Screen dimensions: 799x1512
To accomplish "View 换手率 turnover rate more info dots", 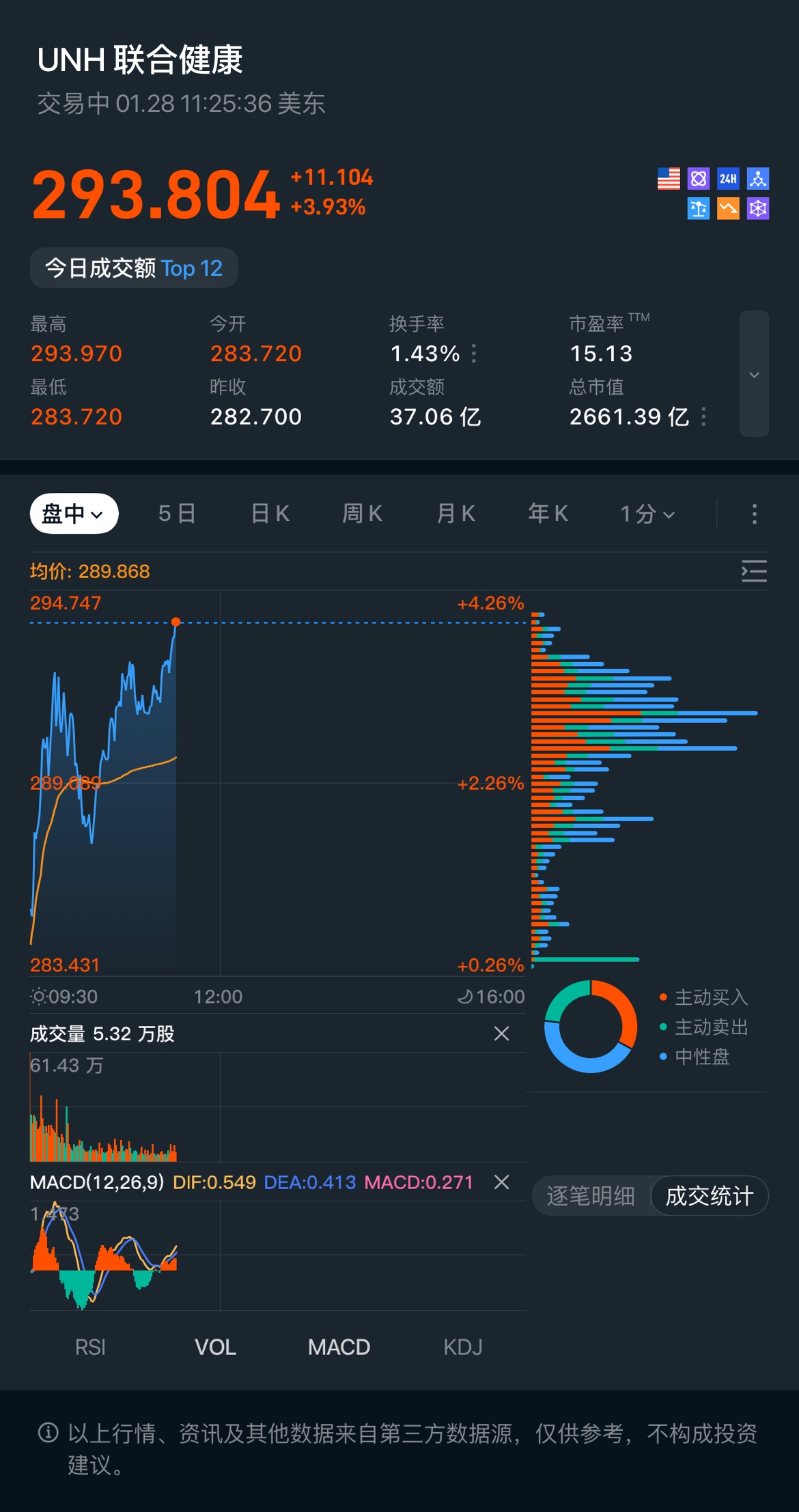I will click(474, 354).
